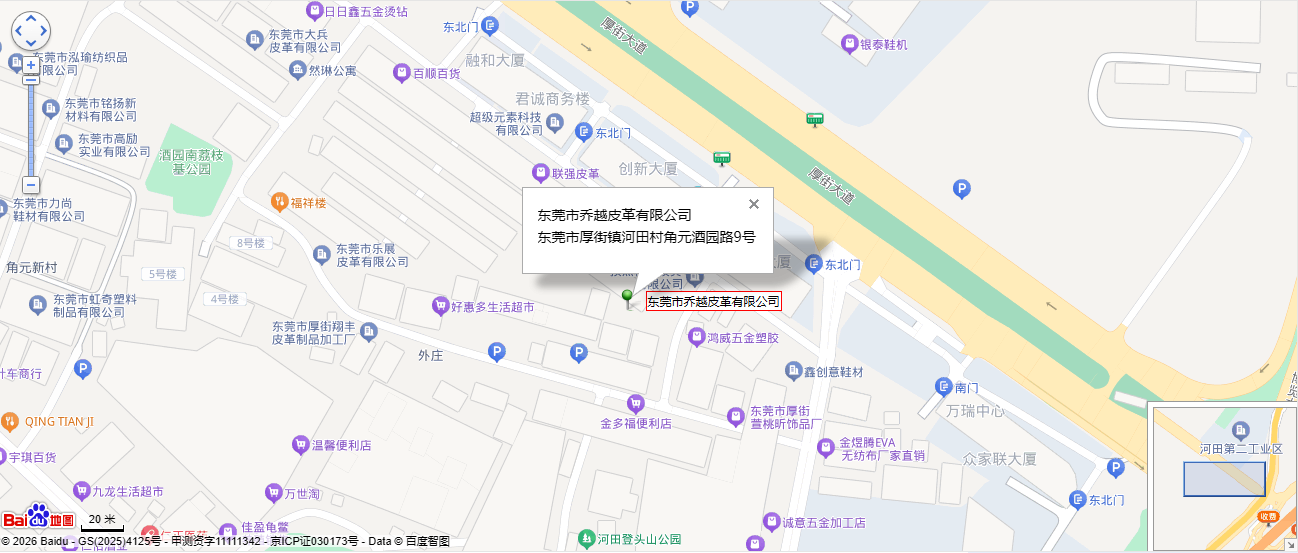
Task: Zoom in with the plus button
Action: [x=31, y=65]
